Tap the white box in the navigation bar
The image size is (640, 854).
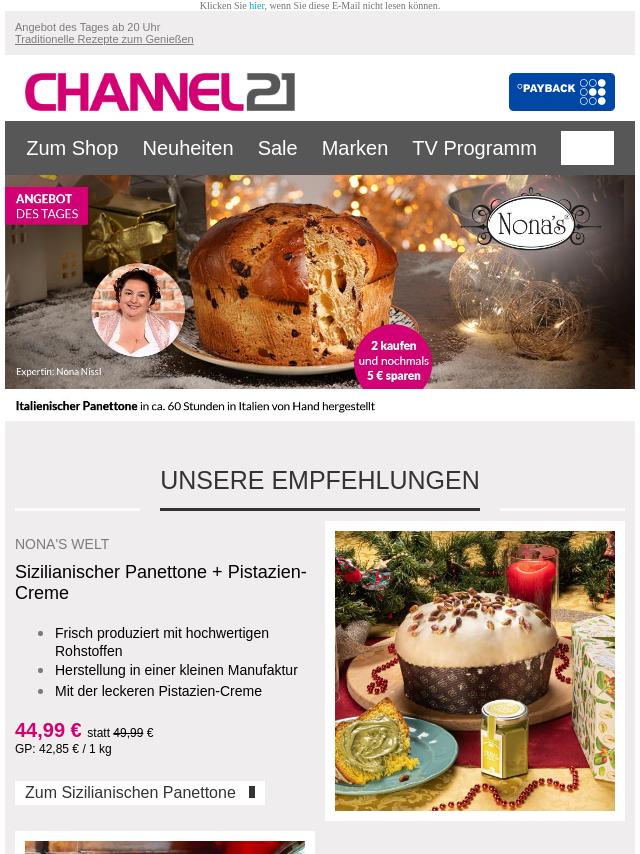coord(587,148)
